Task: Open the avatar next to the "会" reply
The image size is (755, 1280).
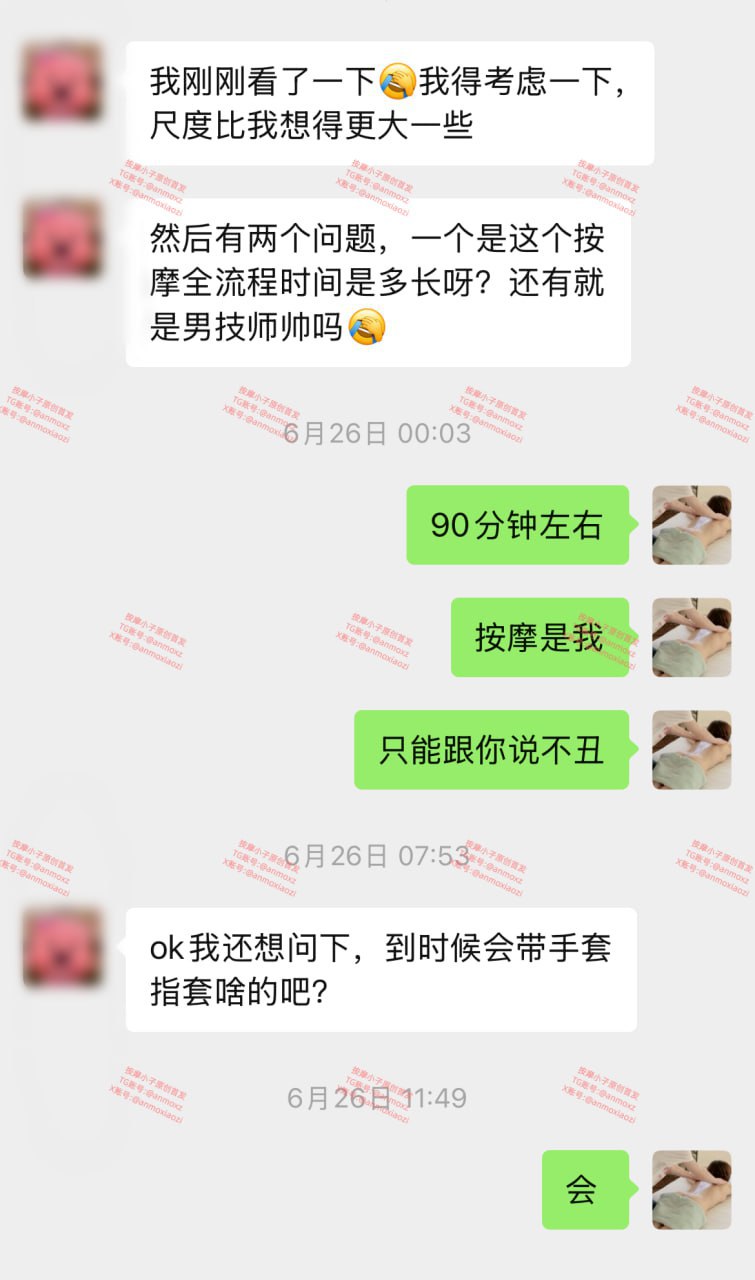Action: [691, 1189]
